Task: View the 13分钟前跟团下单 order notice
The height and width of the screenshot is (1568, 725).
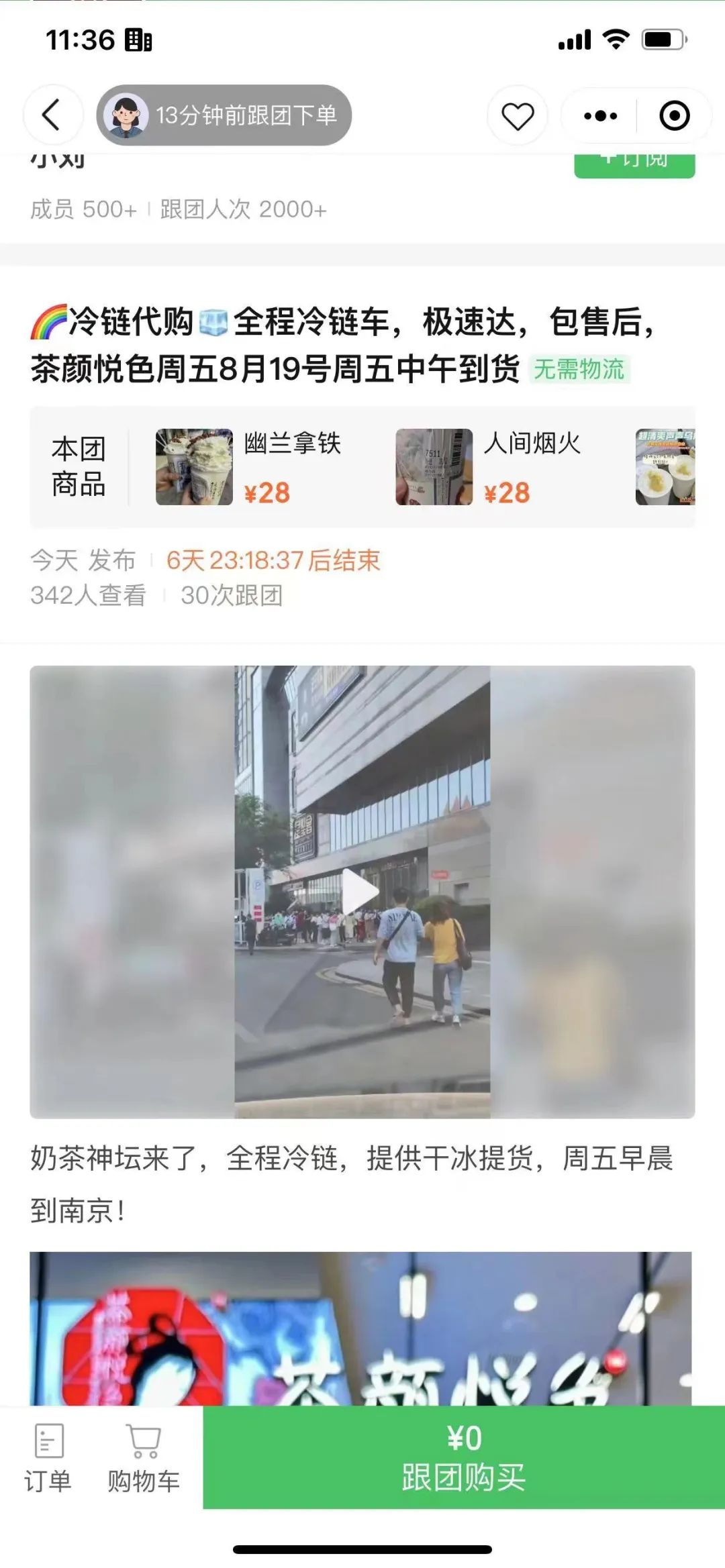Action: pyautogui.click(x=224, y=115)
